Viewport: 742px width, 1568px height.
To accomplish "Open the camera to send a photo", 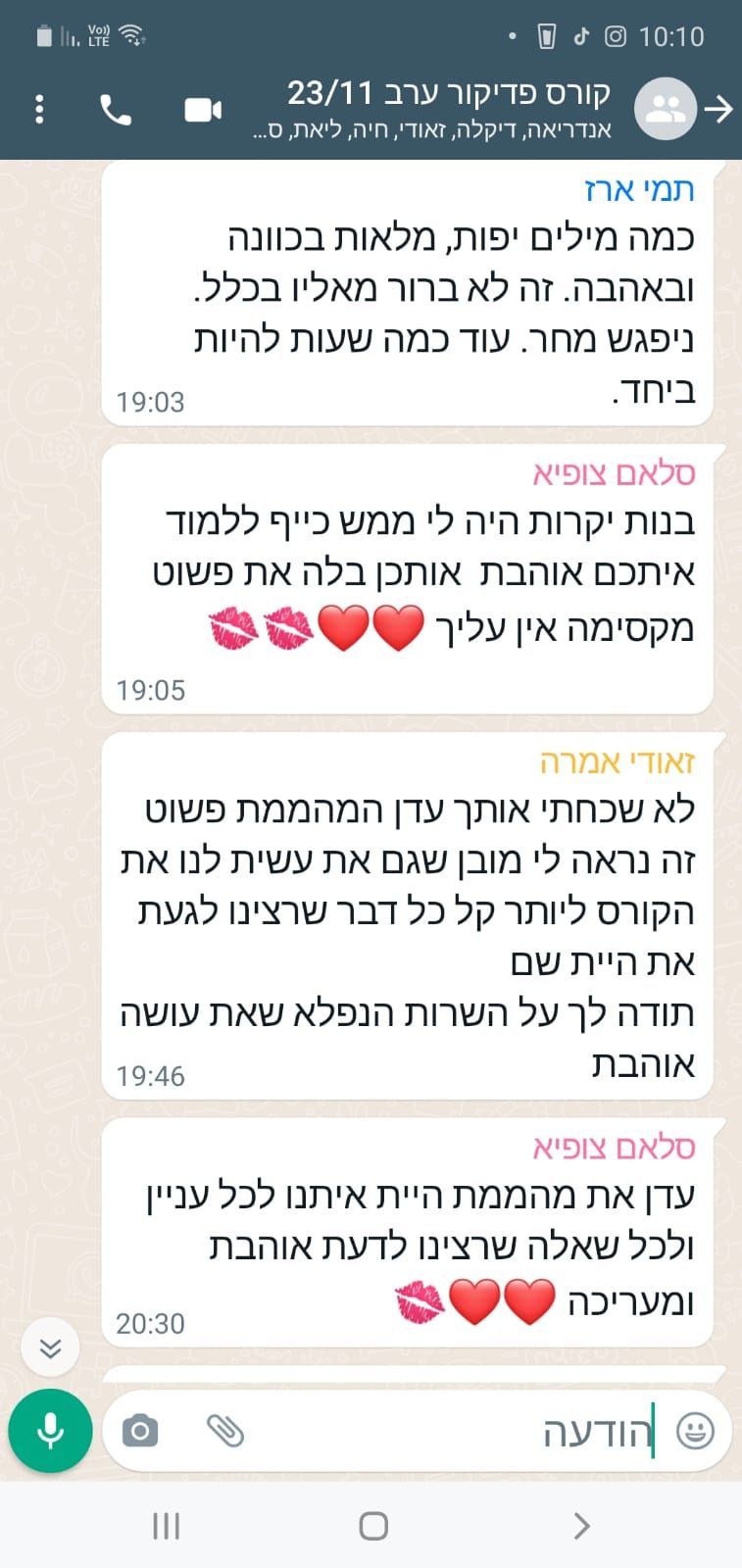I will pos(140,1432).
